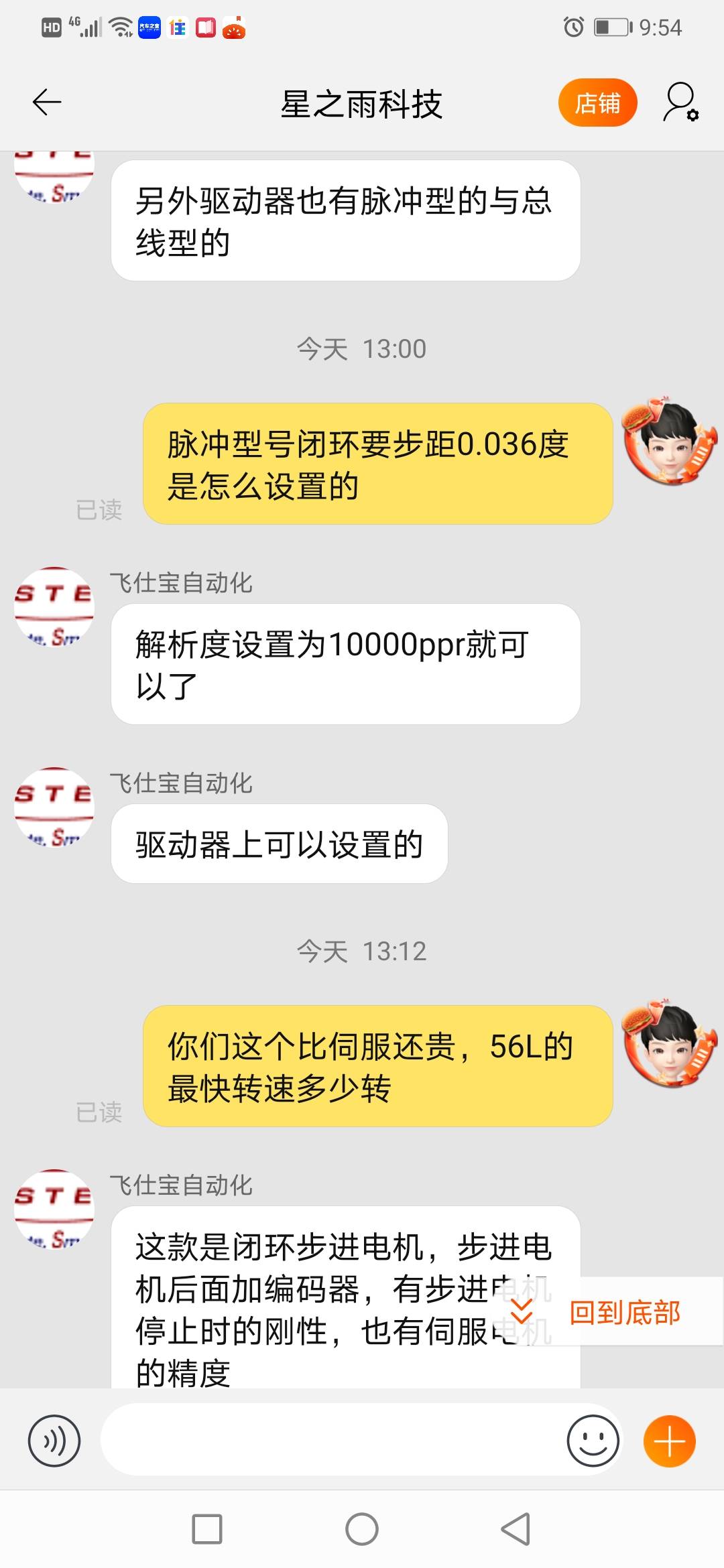
Task: Open the 店铺 shop button
Action: click(597, 103)
